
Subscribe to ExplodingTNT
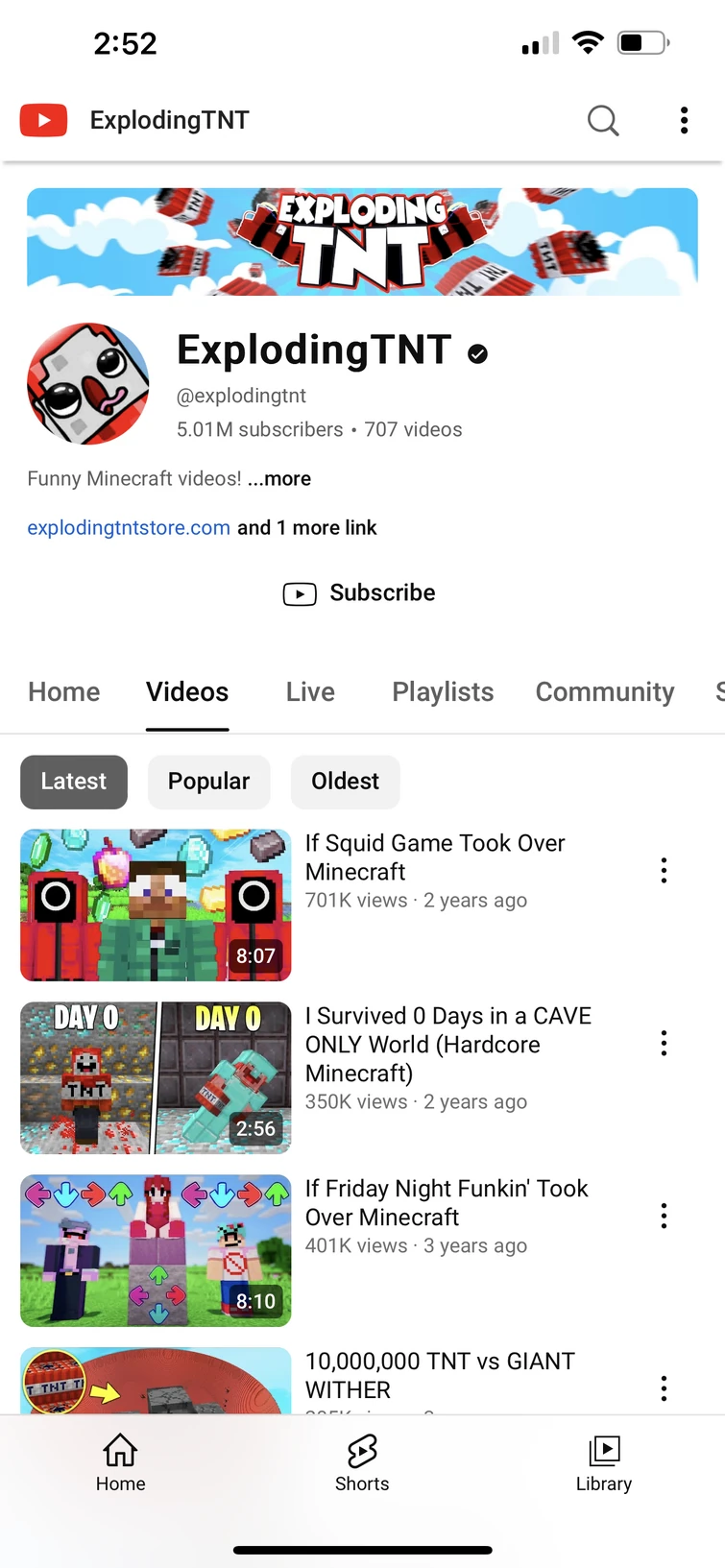tap(360, 593)
